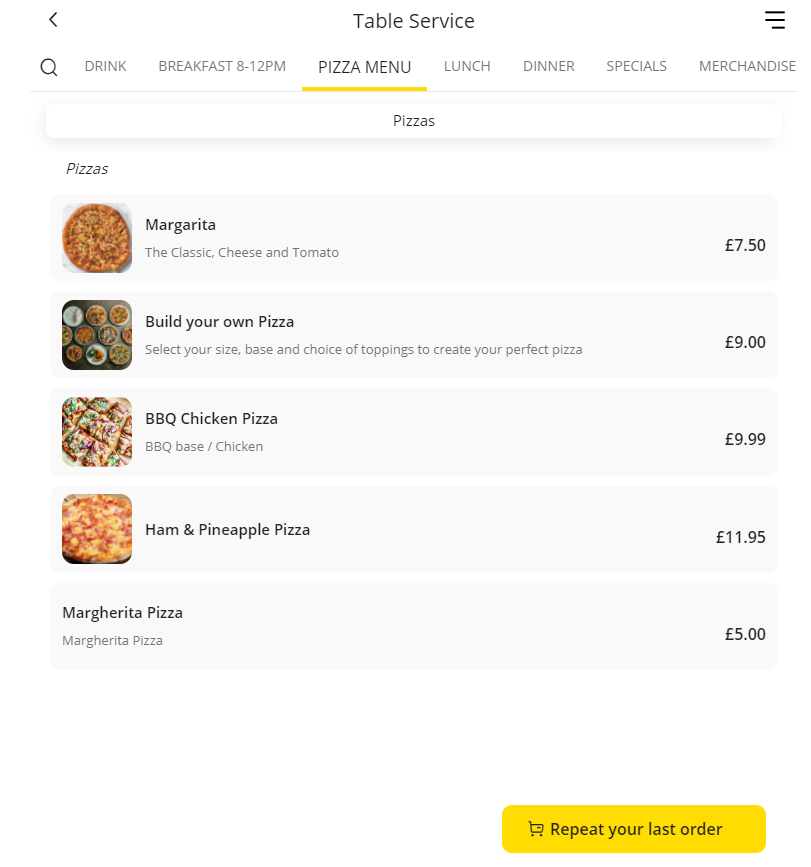Screen dimensions: 811x867
Task: Switch to the DINNER tab
Action: [x=548, y=66]
